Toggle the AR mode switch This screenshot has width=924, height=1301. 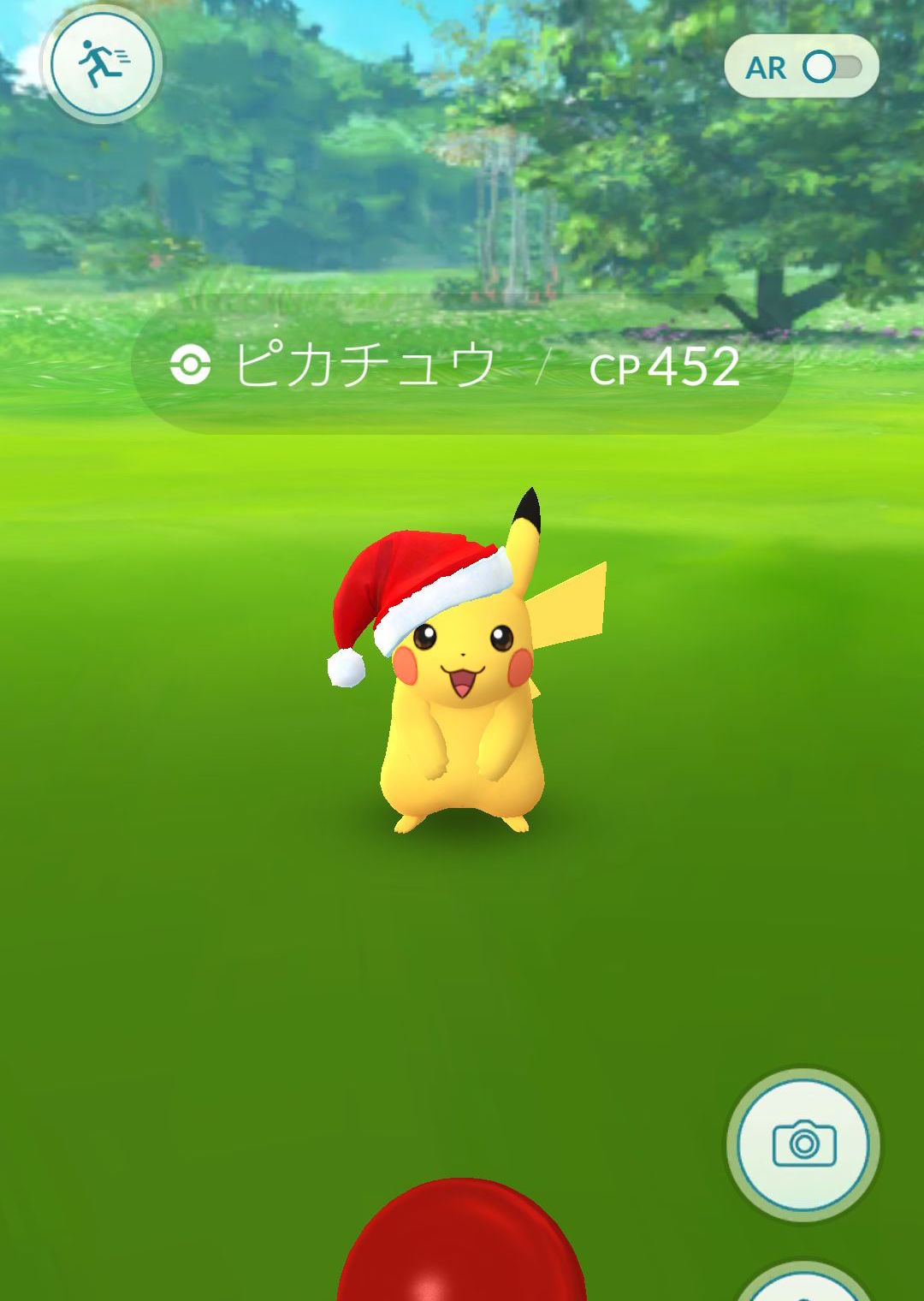tap(830, 67)
